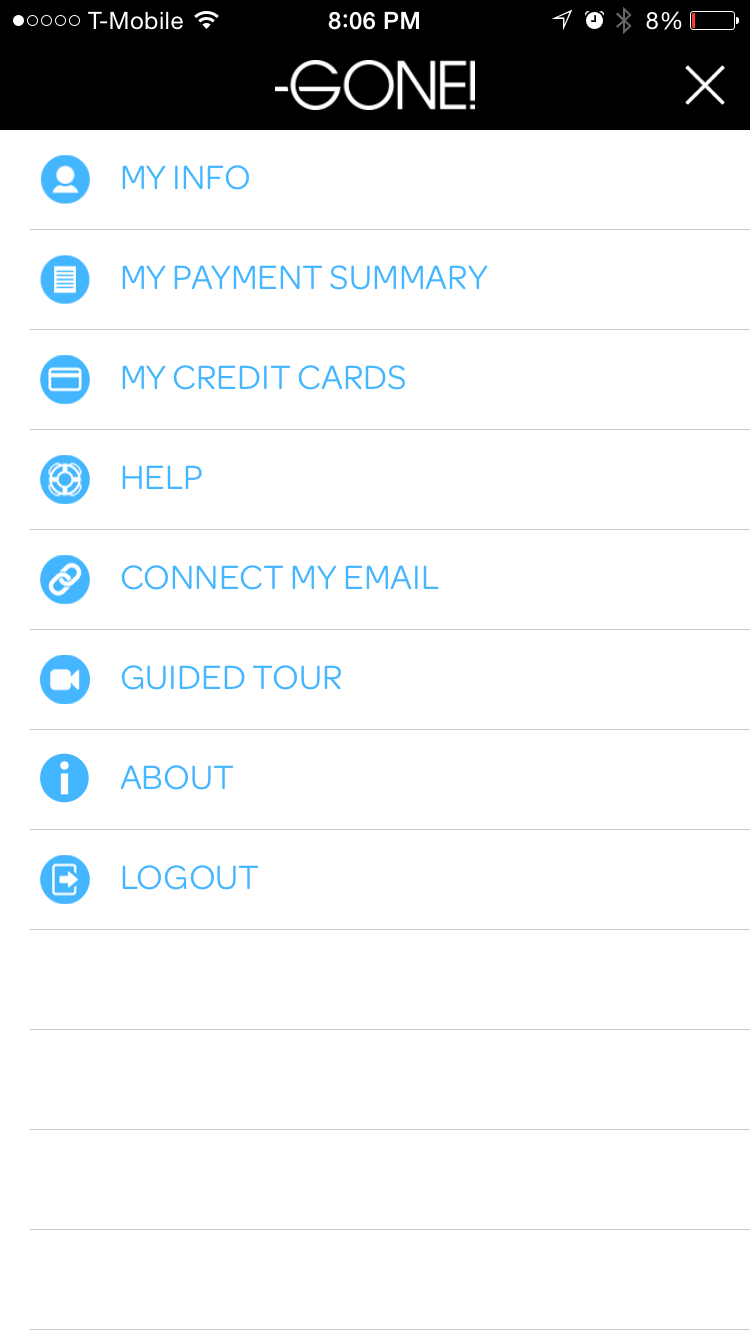Start the Guided Tour
This screenshot has width=750, height=1334.
[x=231, y=679]
